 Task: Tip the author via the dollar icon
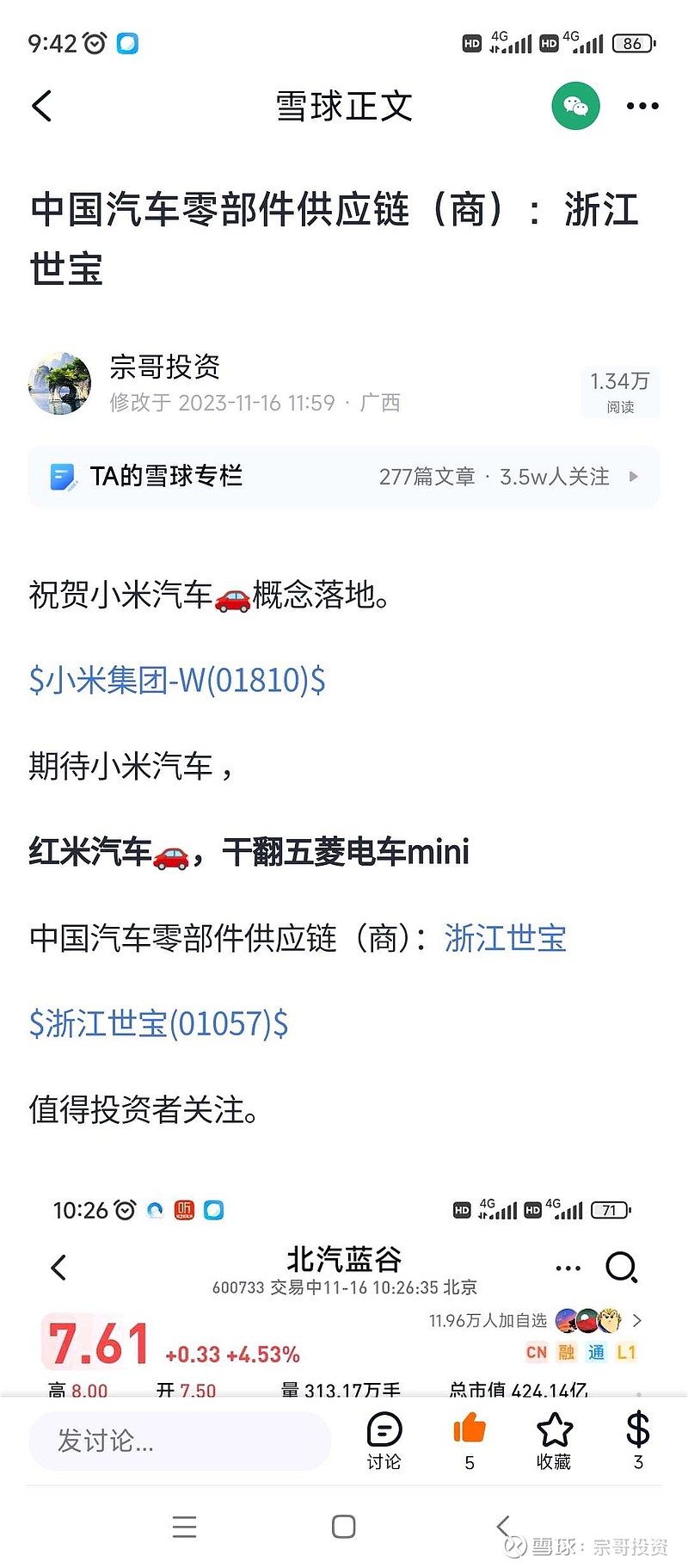click(638, 1441)
